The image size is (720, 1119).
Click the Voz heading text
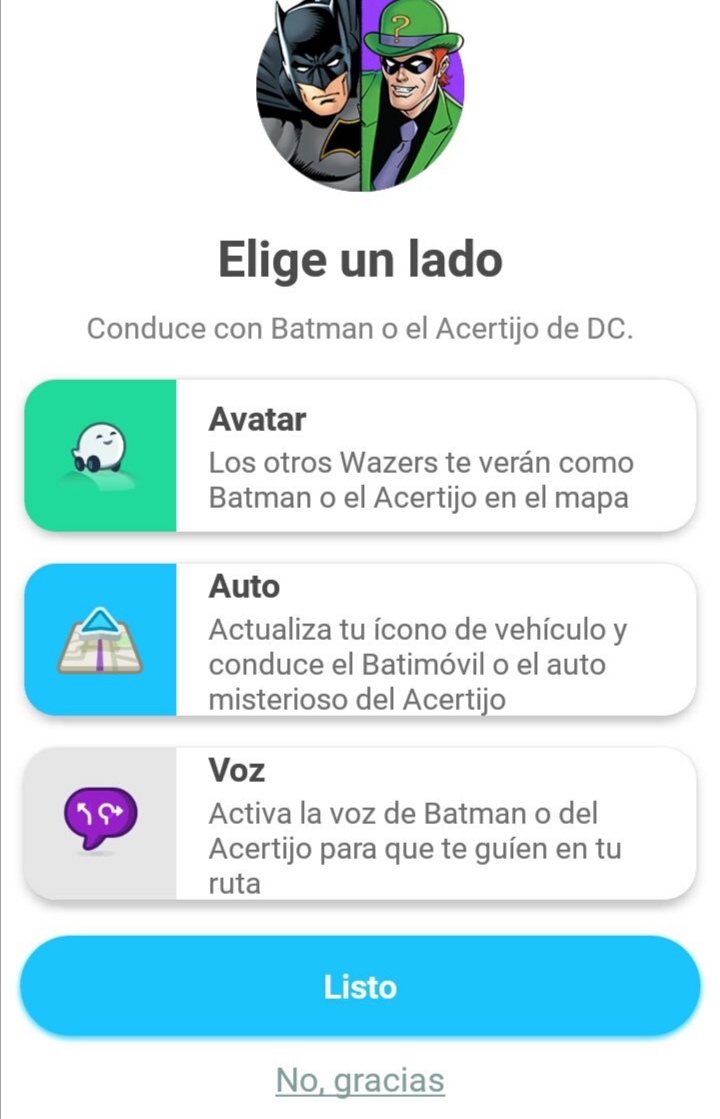[237, 770]
